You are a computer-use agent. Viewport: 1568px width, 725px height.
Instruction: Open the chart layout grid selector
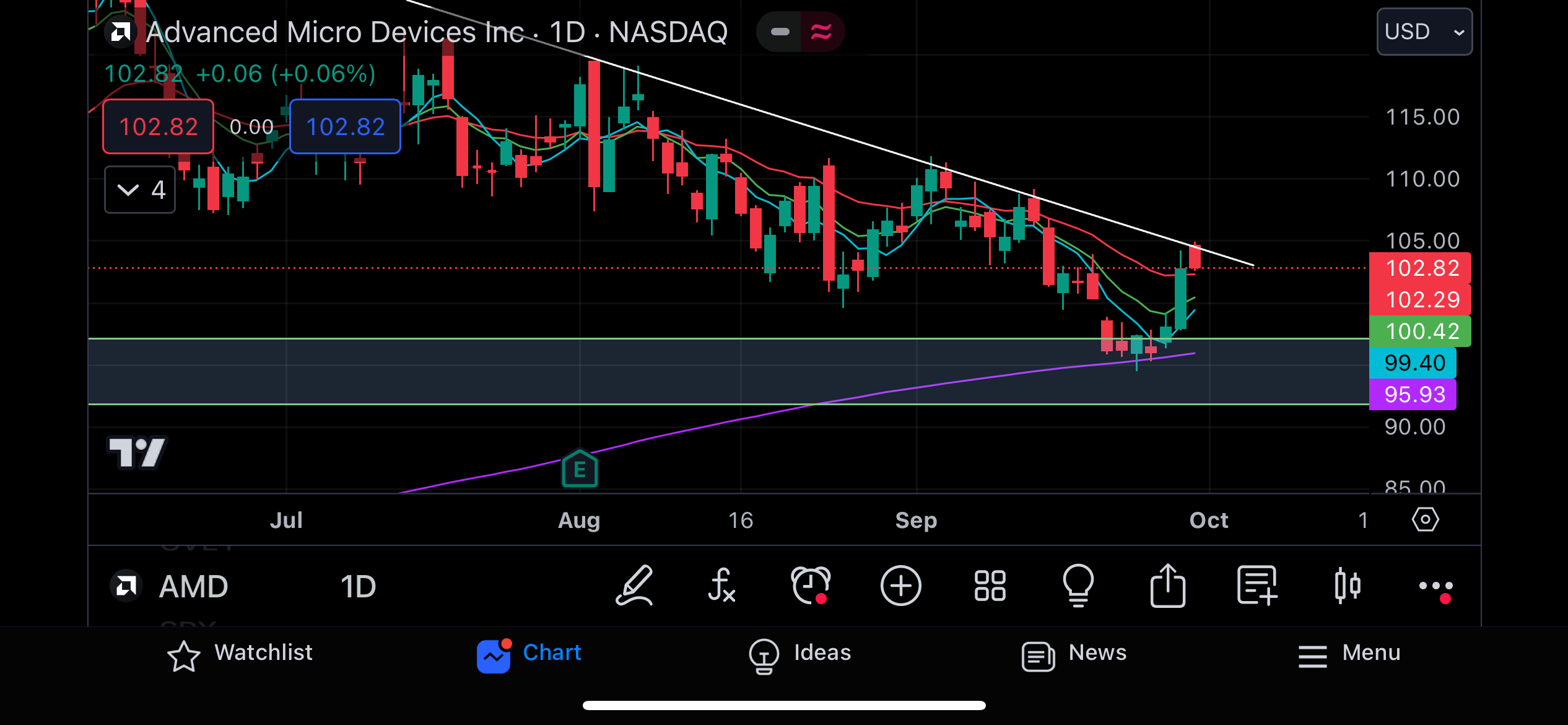tap(990, 586)
